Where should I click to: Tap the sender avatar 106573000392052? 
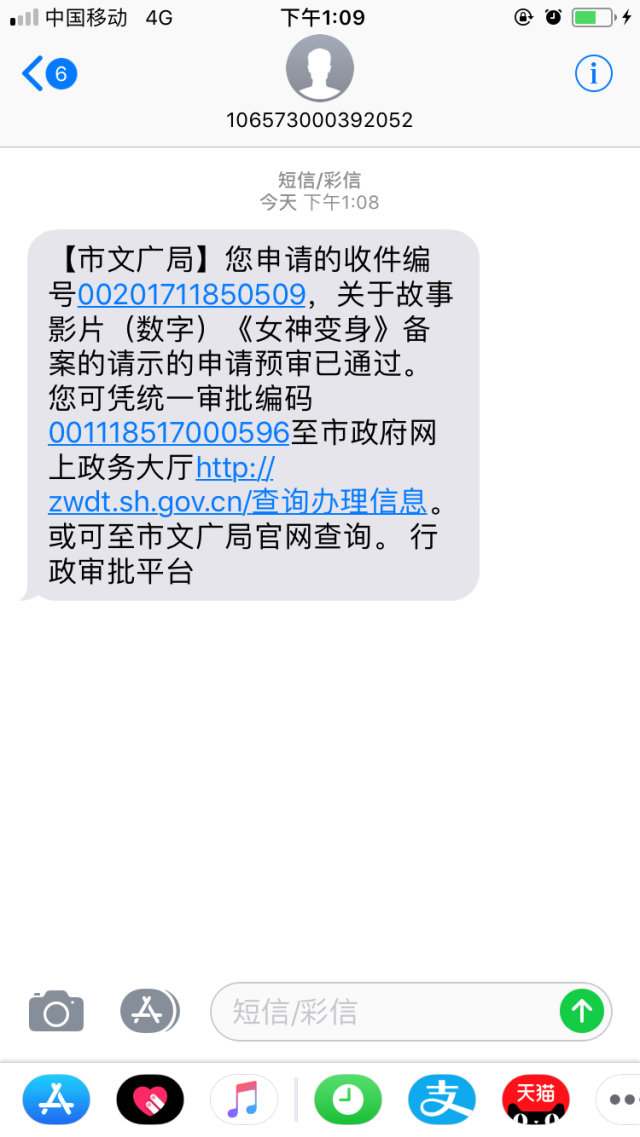(320, 68)
